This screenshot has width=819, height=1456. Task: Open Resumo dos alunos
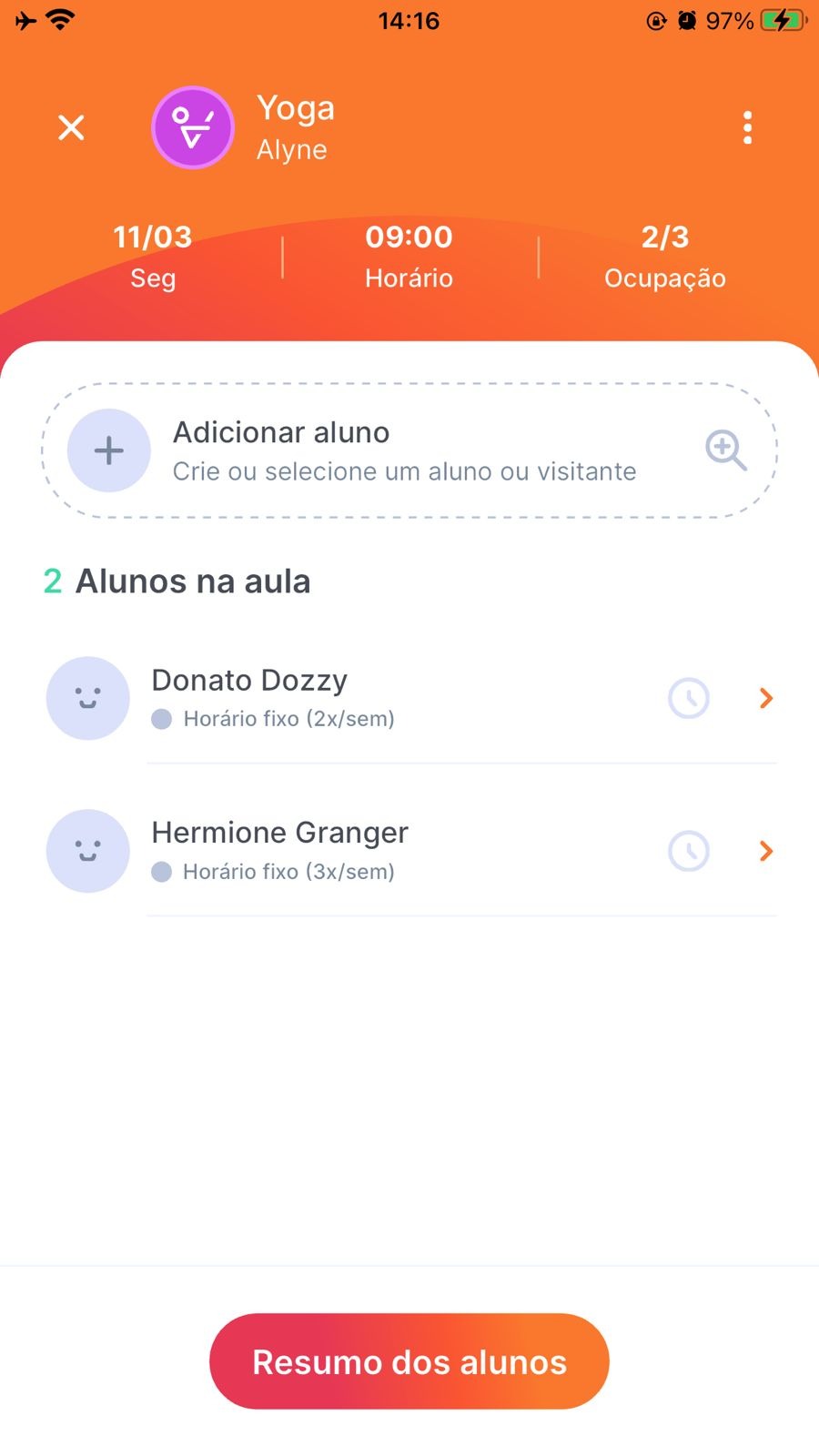[409, 1361]
